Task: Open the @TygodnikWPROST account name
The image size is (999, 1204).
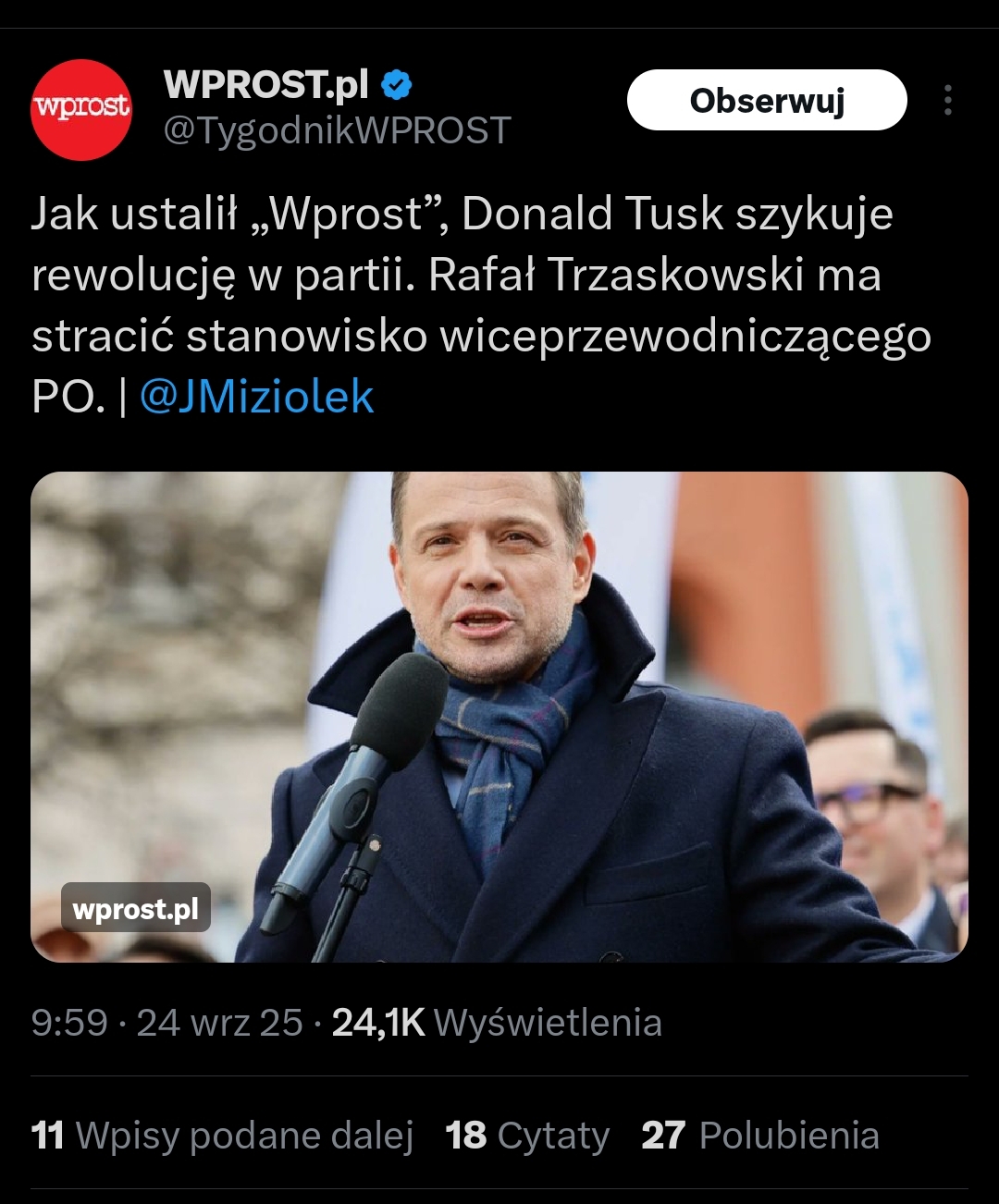Action: coord(337,130)
